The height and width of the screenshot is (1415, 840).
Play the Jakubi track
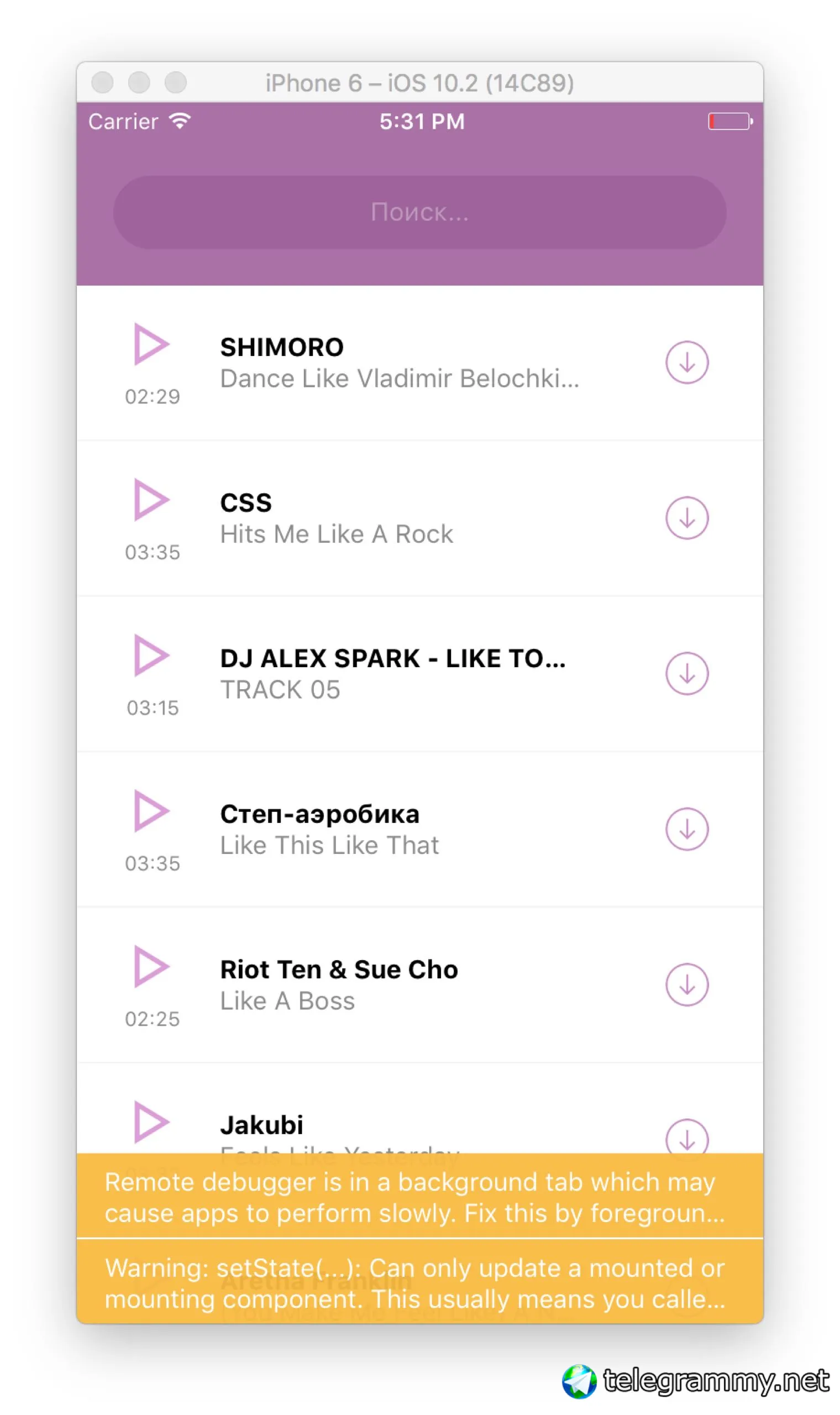point(151,1122)
